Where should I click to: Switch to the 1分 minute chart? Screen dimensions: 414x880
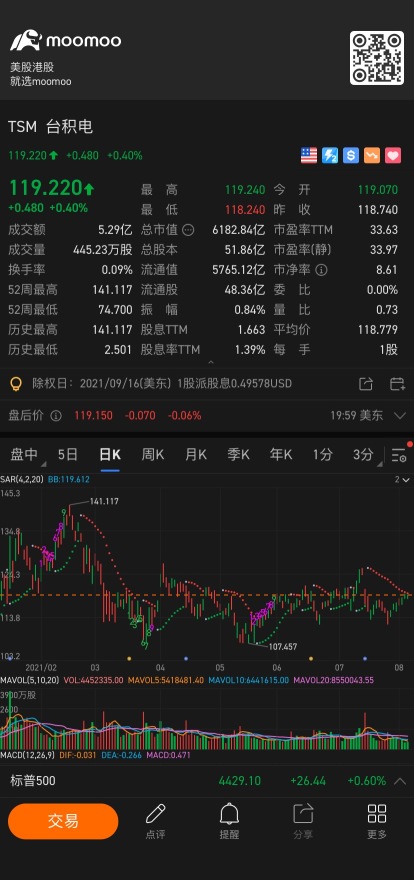click(x=322, y=454)
